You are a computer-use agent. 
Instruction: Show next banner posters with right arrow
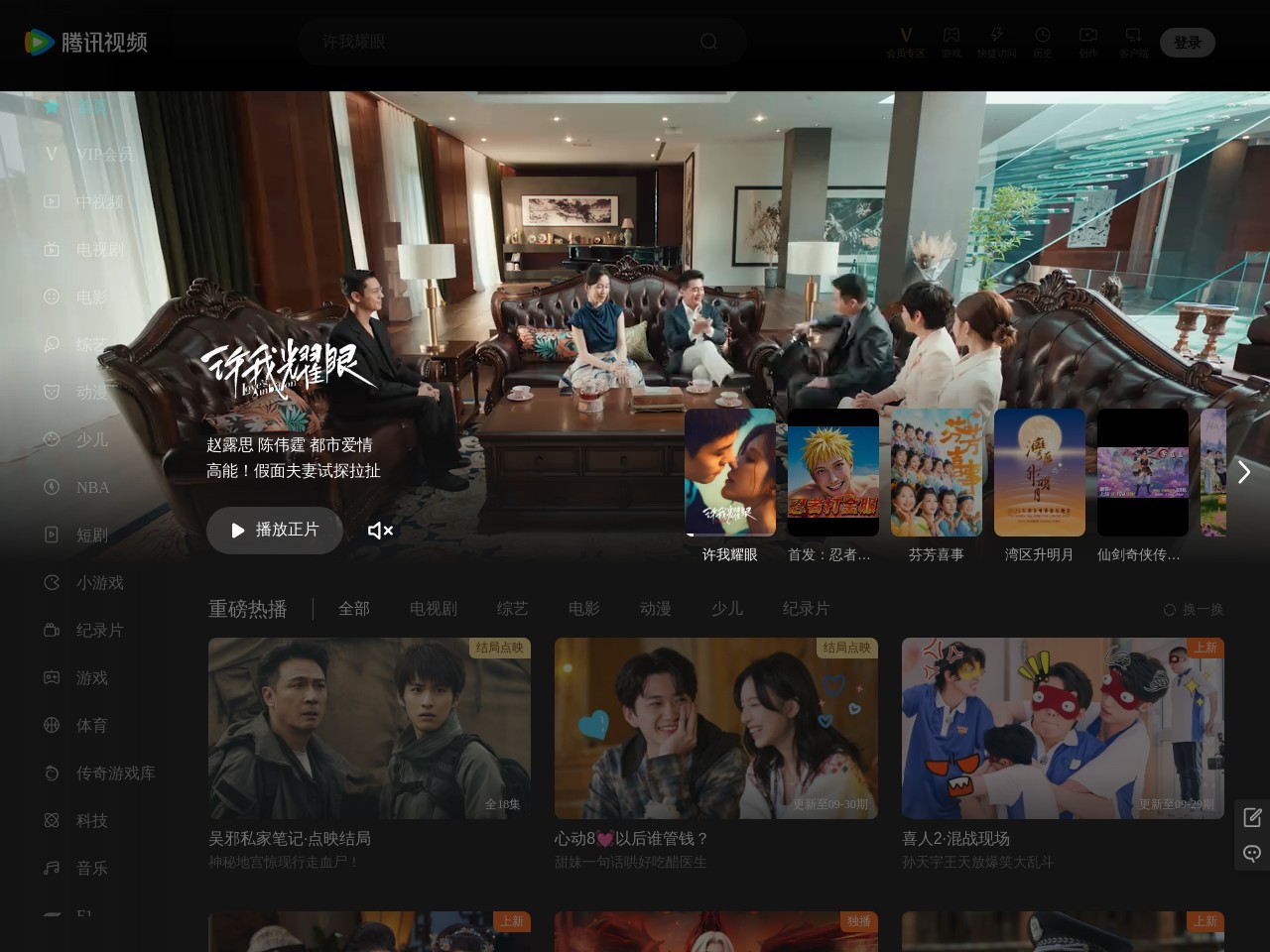tap(1243, 472)
